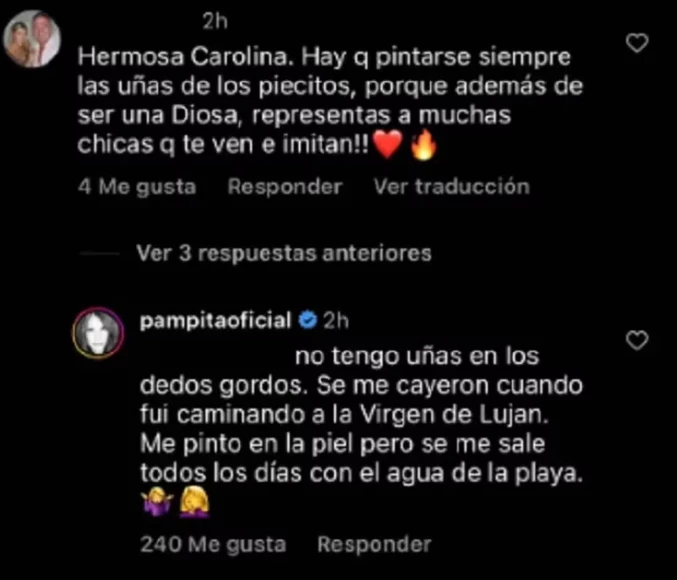677x580 pixels.
Task: Tap Responder under pampitaoficial's reply
Action: pyautogui.click(x=374, y=545)
